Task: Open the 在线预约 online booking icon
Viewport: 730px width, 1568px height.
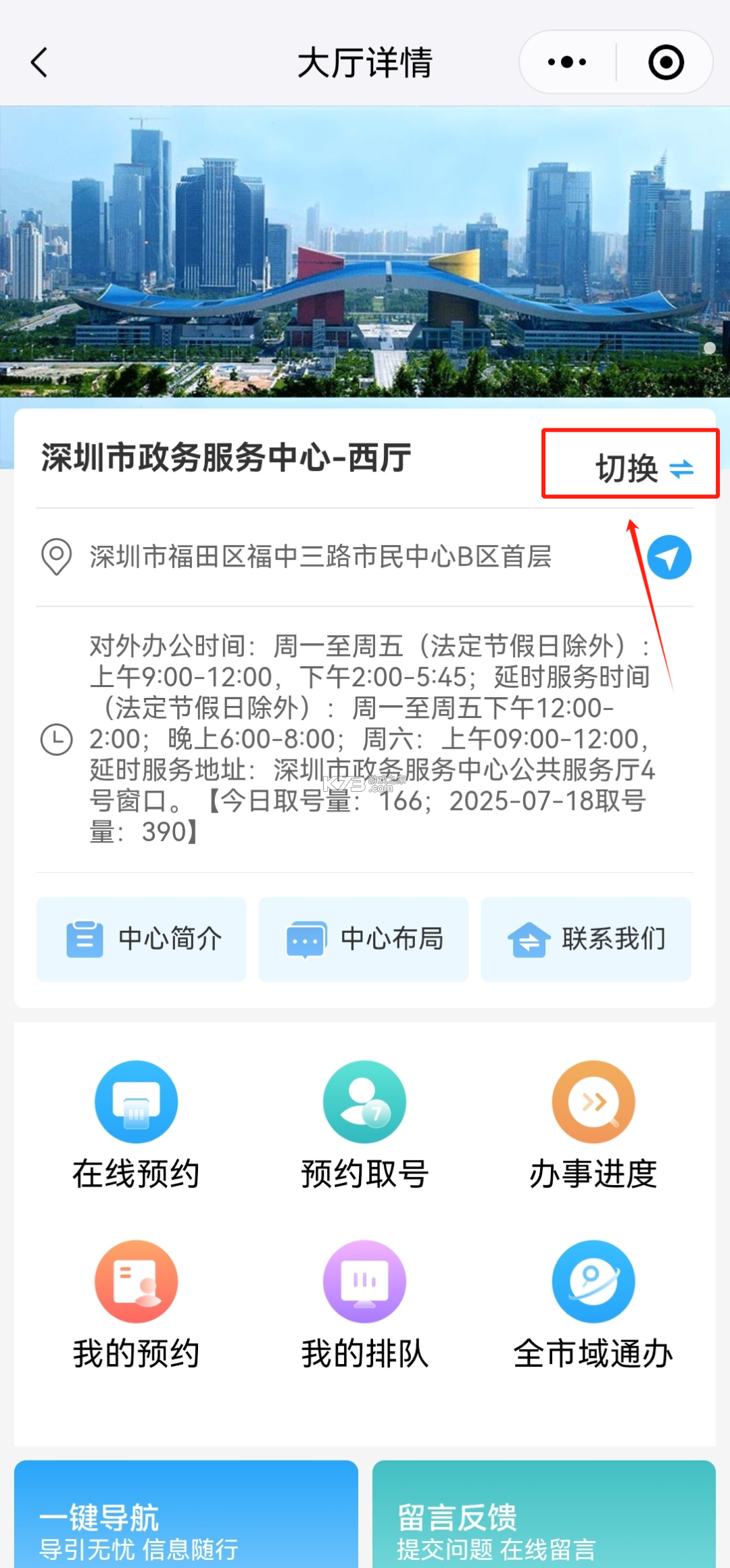Action: (x=135, y=1121)
